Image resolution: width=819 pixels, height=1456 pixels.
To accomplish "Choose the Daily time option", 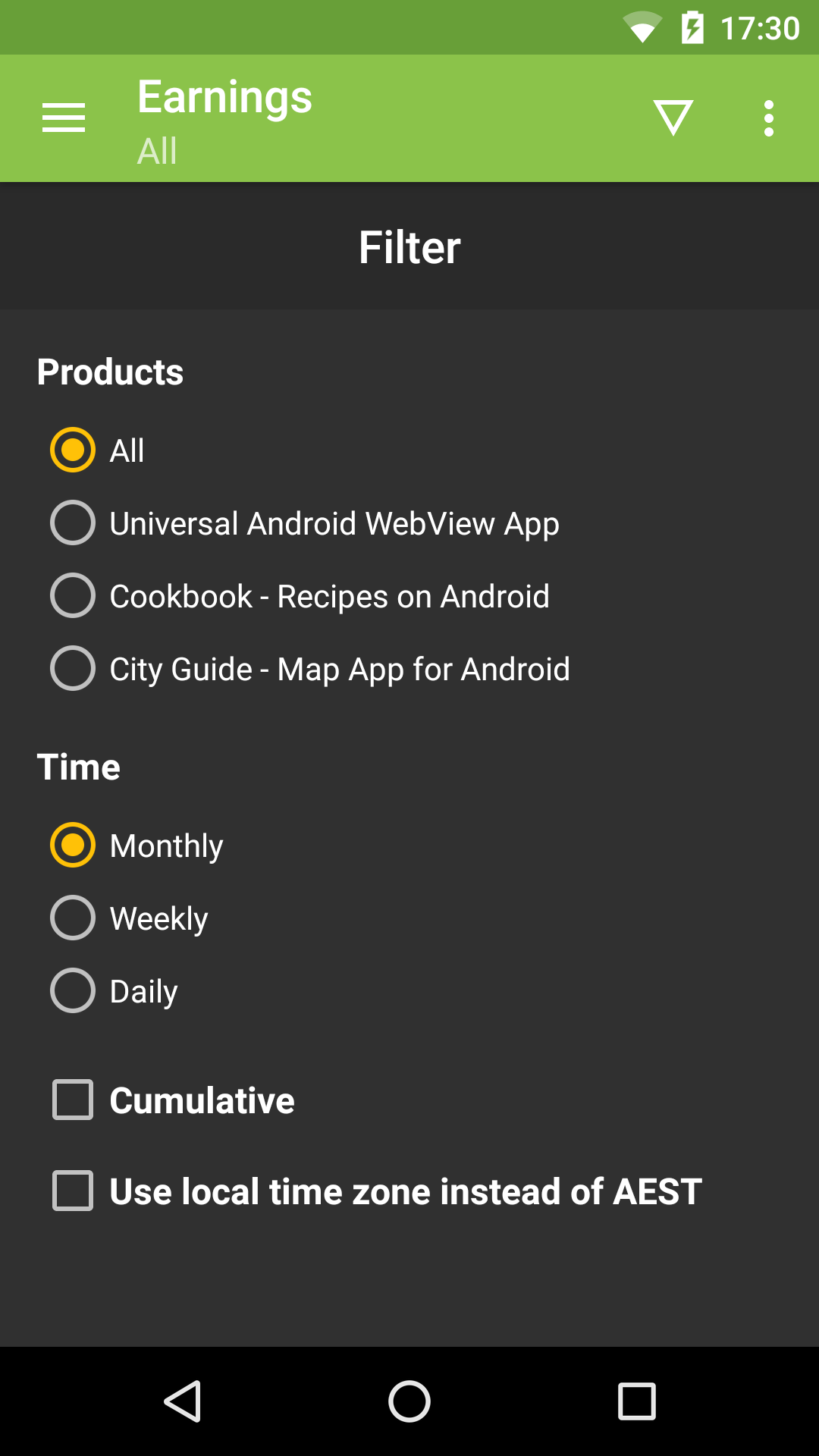I will (x=73, y=990).
